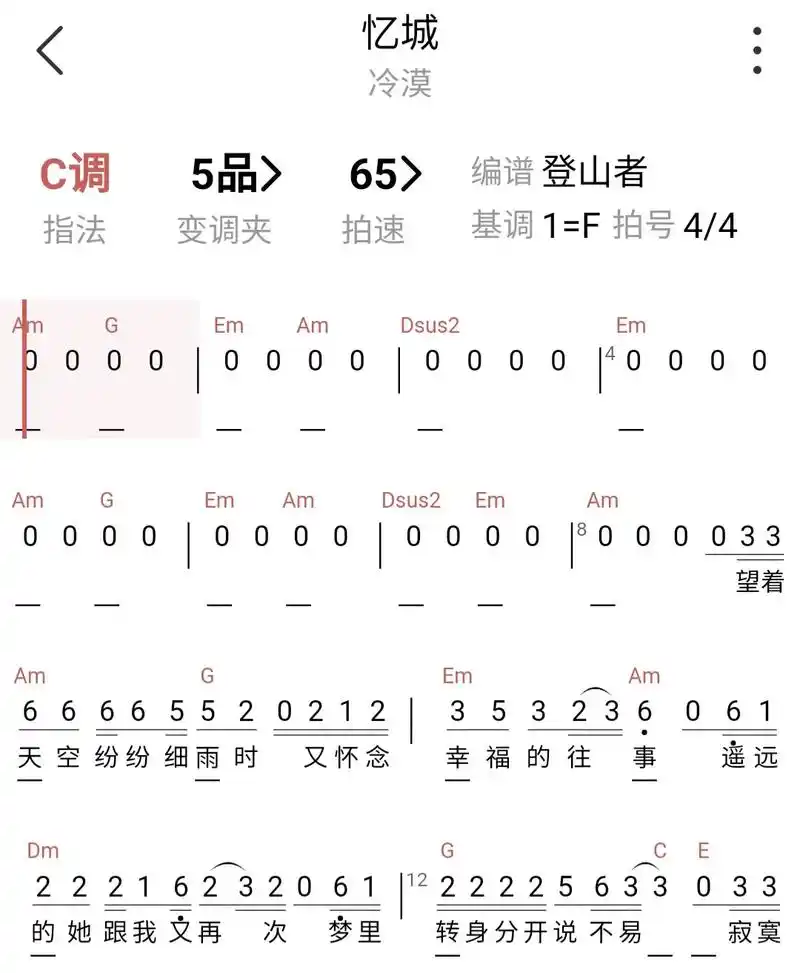The height and width of the screenshot is (973, 800).
Task: Adjust the tempo value 65
Action: (385, 175)
